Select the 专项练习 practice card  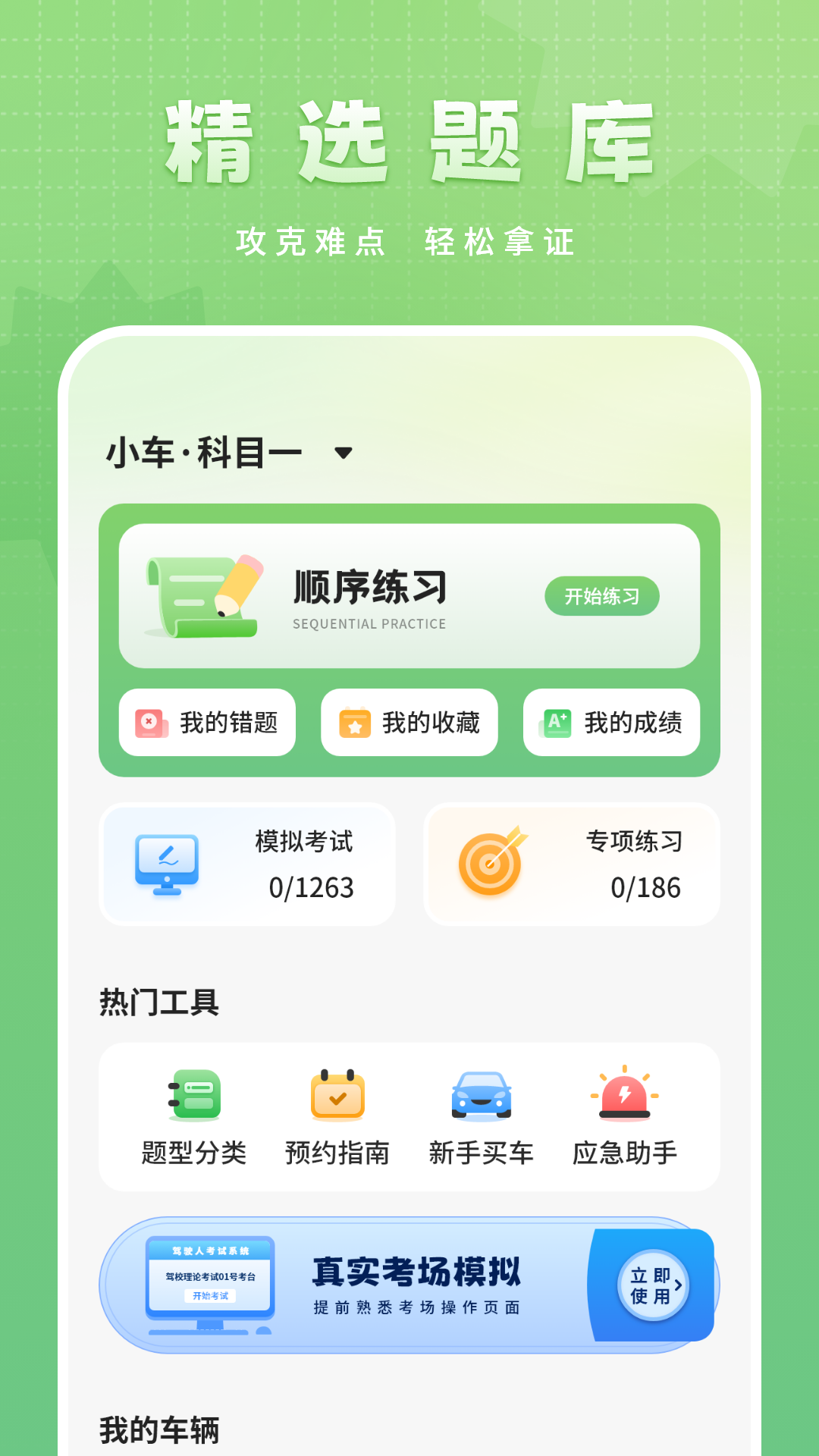tap(571, 864)
